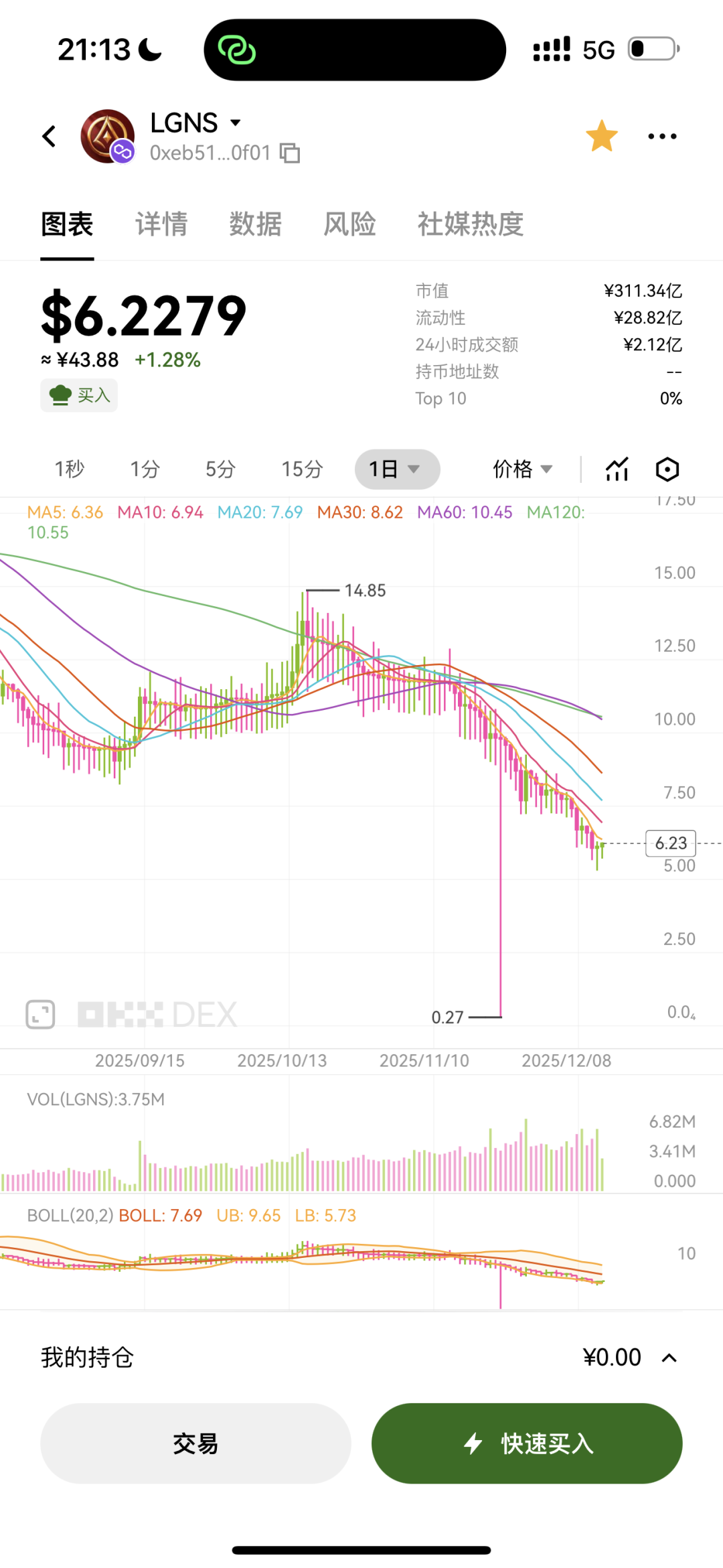Screen dimensions: 723x1568
Task: Select the 1秒 chart interval
Action: [70, 469]
